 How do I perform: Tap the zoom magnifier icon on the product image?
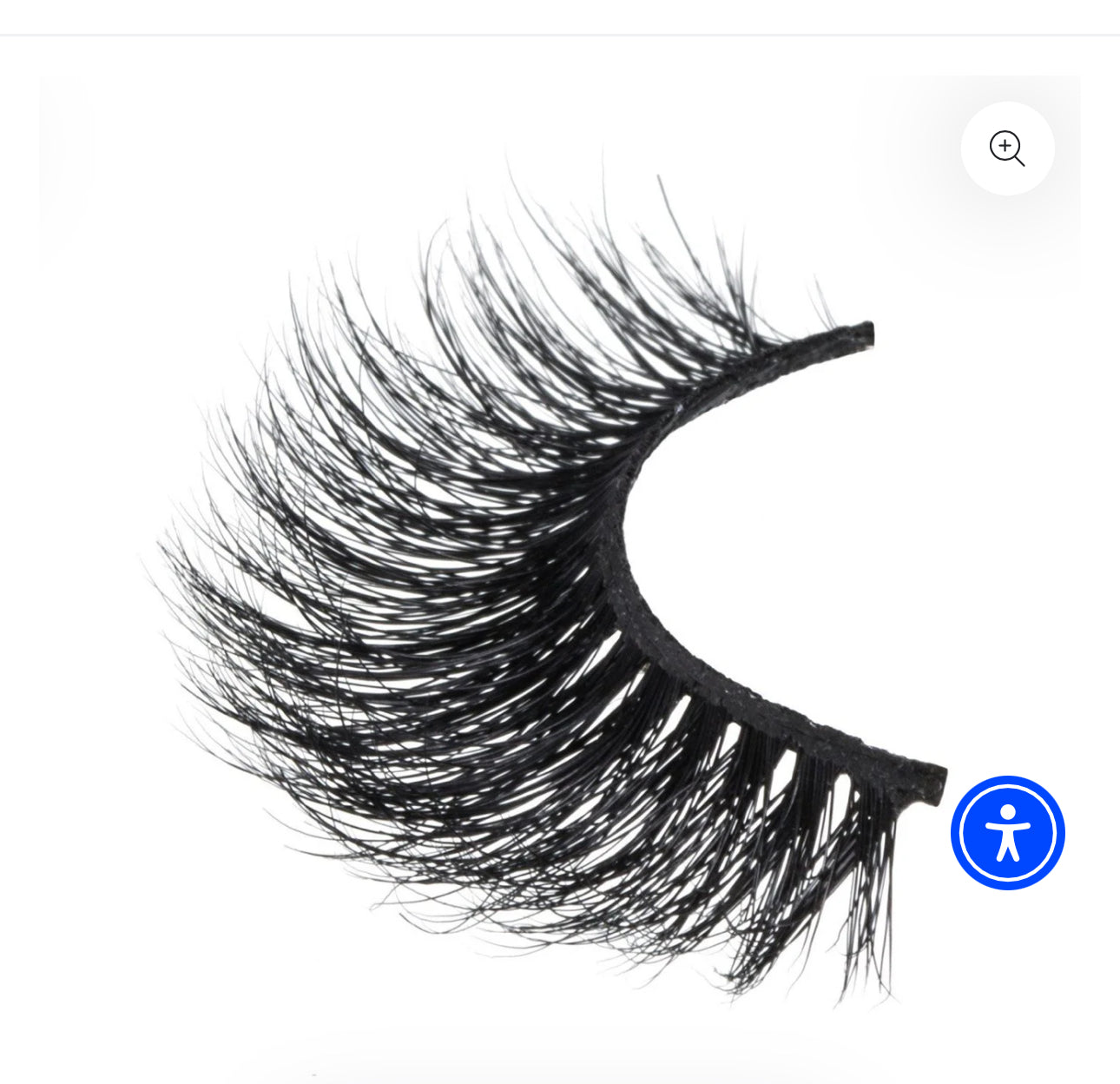click(x=1007, y=149)
